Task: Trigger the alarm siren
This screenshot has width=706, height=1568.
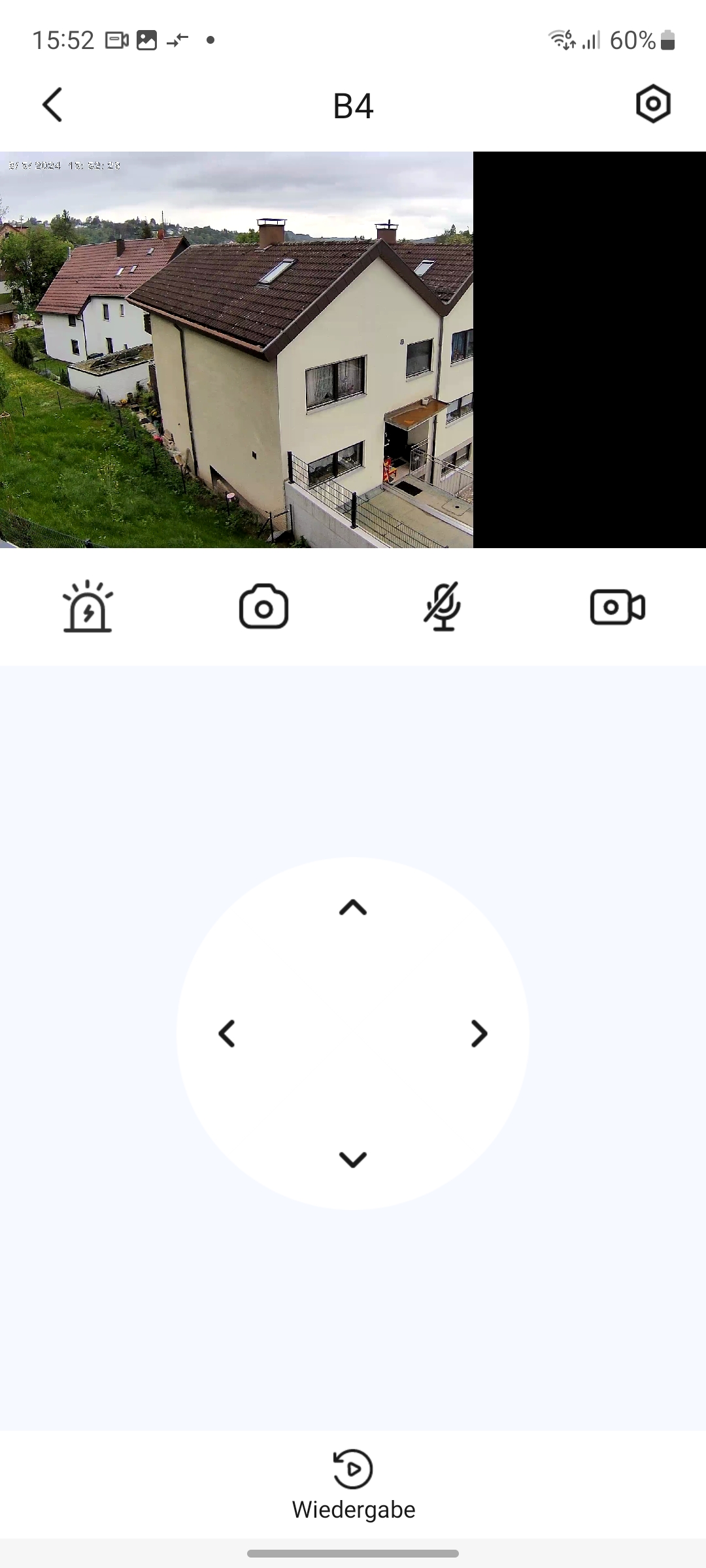Action: point(88,607)
